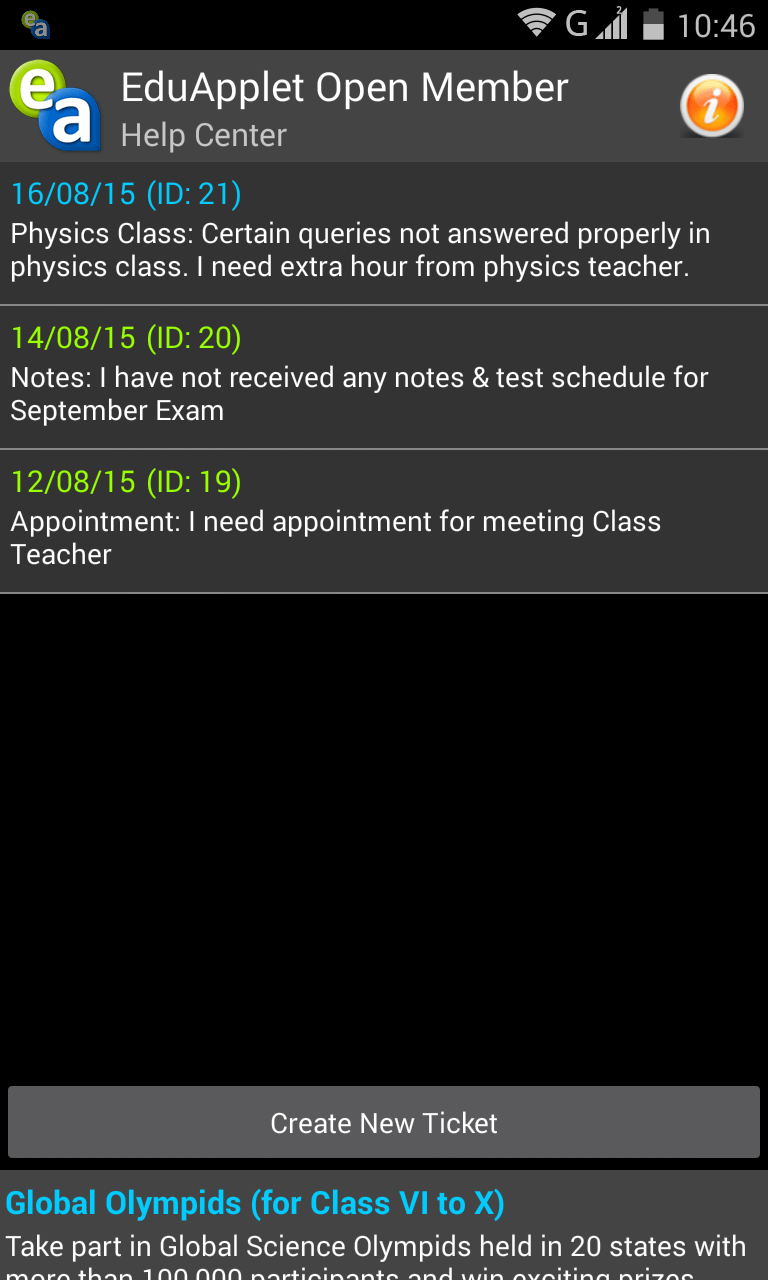The width and height of the screenshot is (768, 1280).
Task: Tap Create New Ticket button
Action: (384, 1122)
